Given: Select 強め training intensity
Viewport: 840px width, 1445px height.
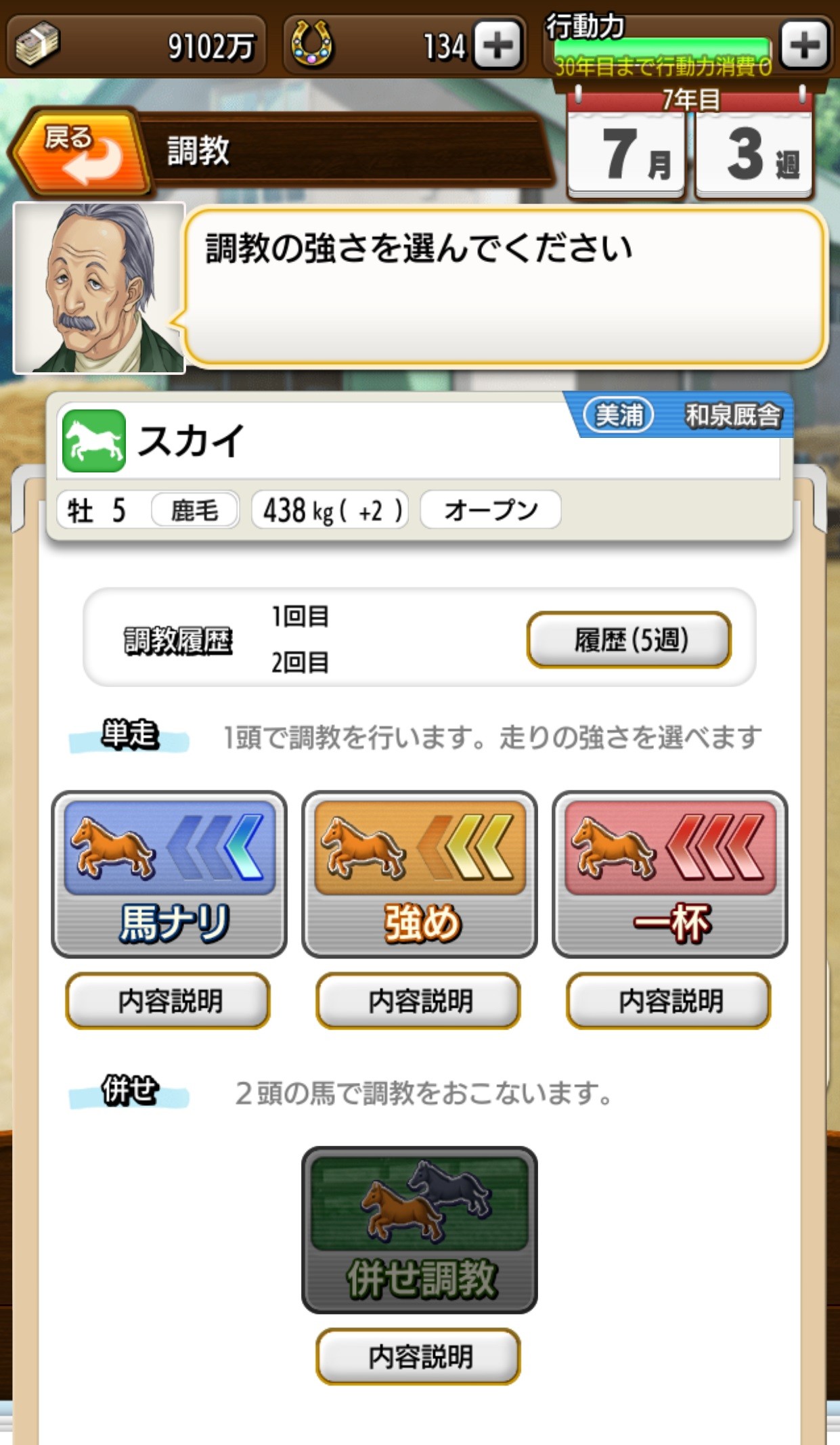Looking at the screenshot, I should click(420, 874).
